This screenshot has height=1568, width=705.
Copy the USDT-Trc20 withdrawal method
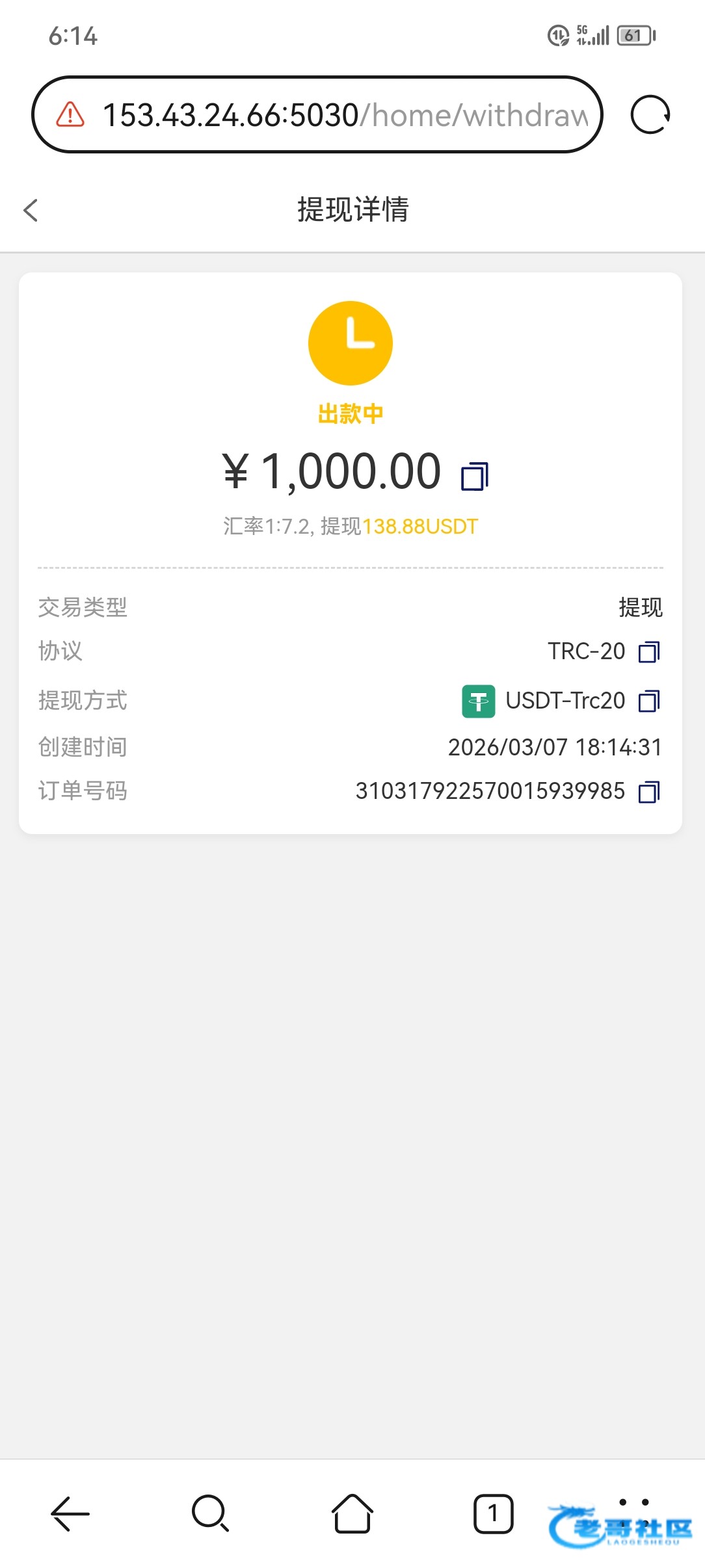point(649,701)
